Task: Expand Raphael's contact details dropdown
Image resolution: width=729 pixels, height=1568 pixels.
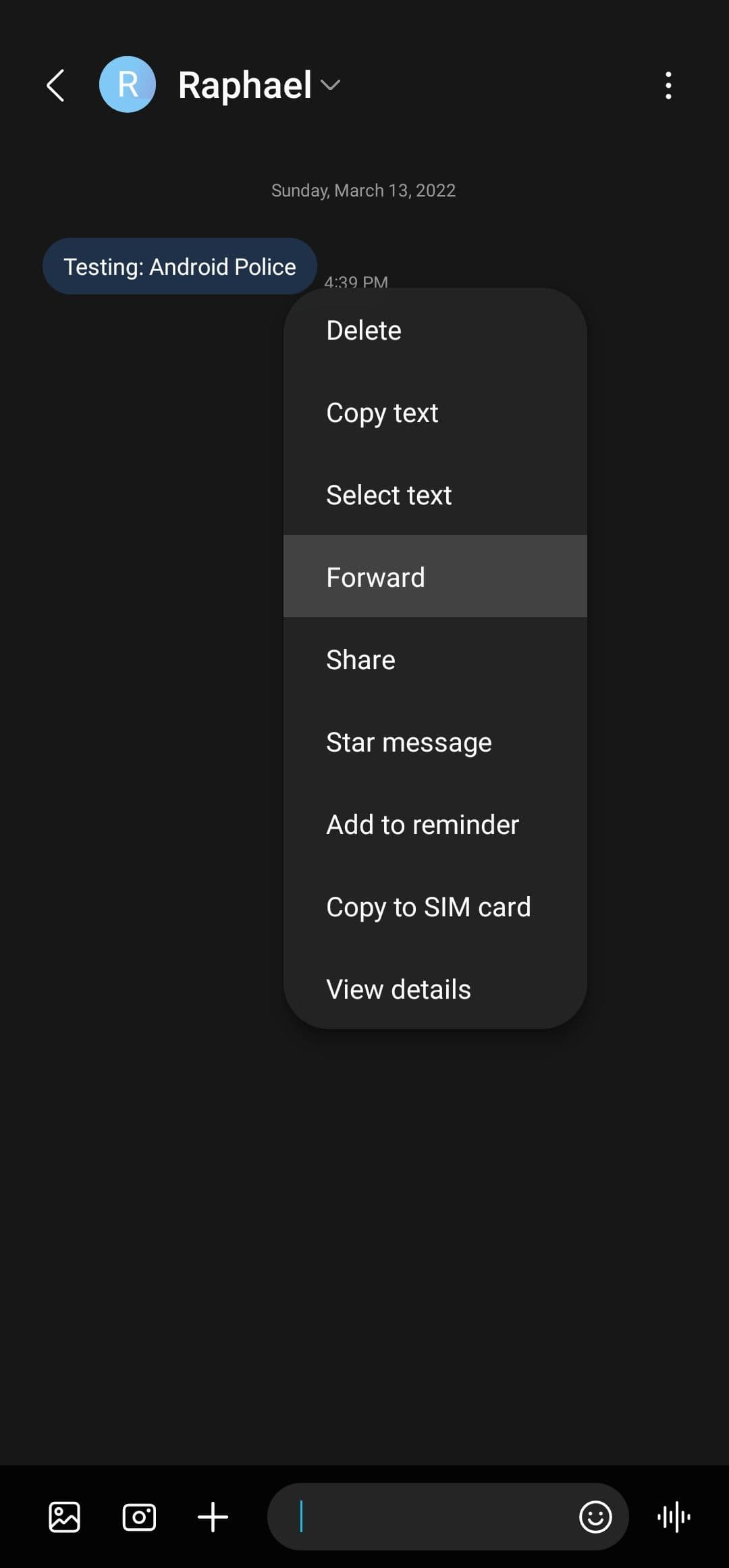Action: [x=330, y=86]
